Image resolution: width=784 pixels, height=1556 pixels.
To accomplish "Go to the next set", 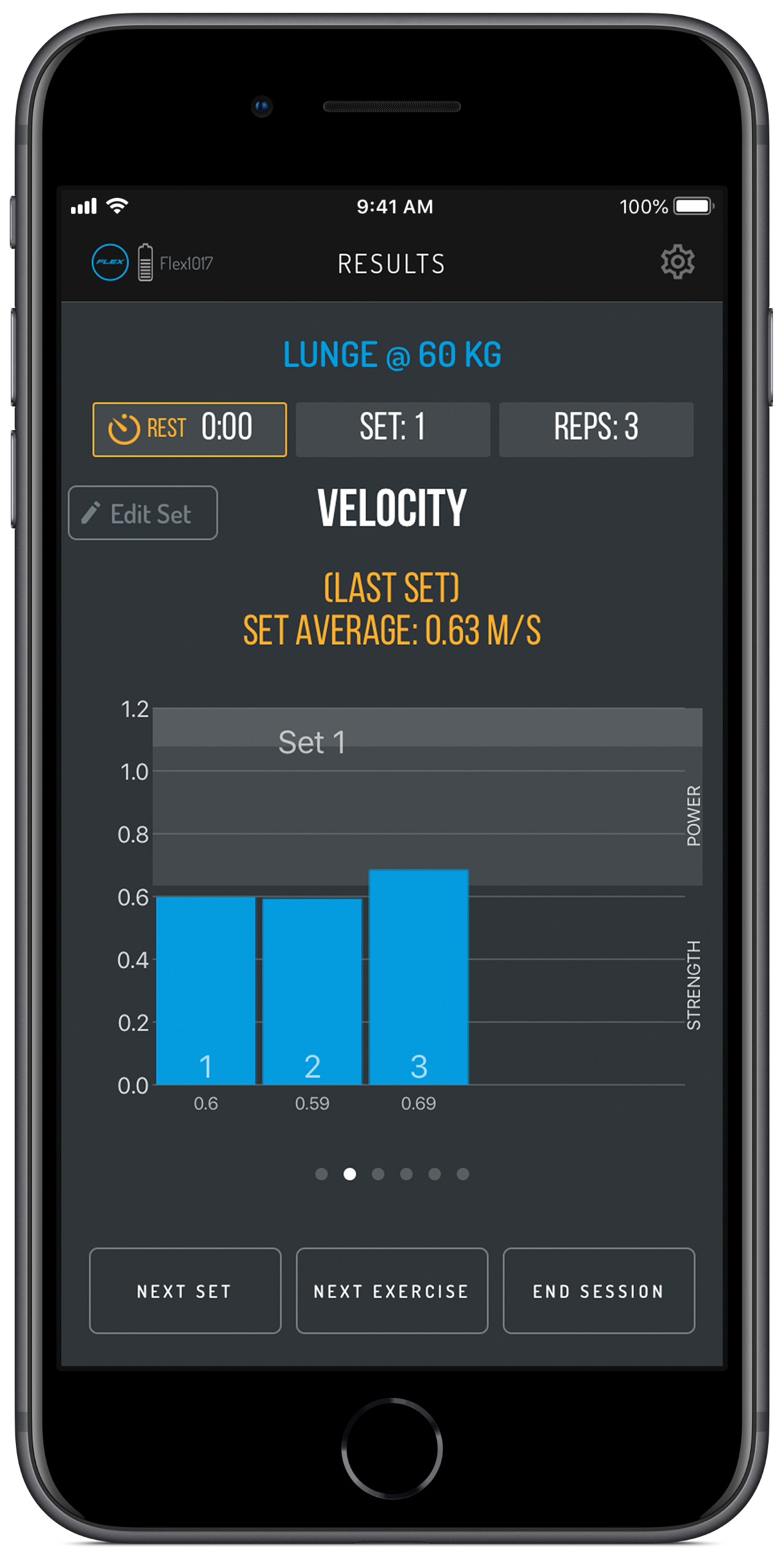I will 185,1291.
